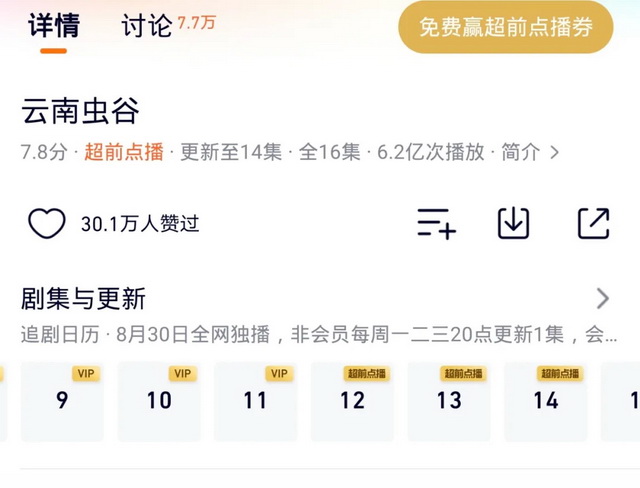The width and height of the screenshot is (640, 488).
Task: Add to playlist icon
Action: (x=436, y=223)
